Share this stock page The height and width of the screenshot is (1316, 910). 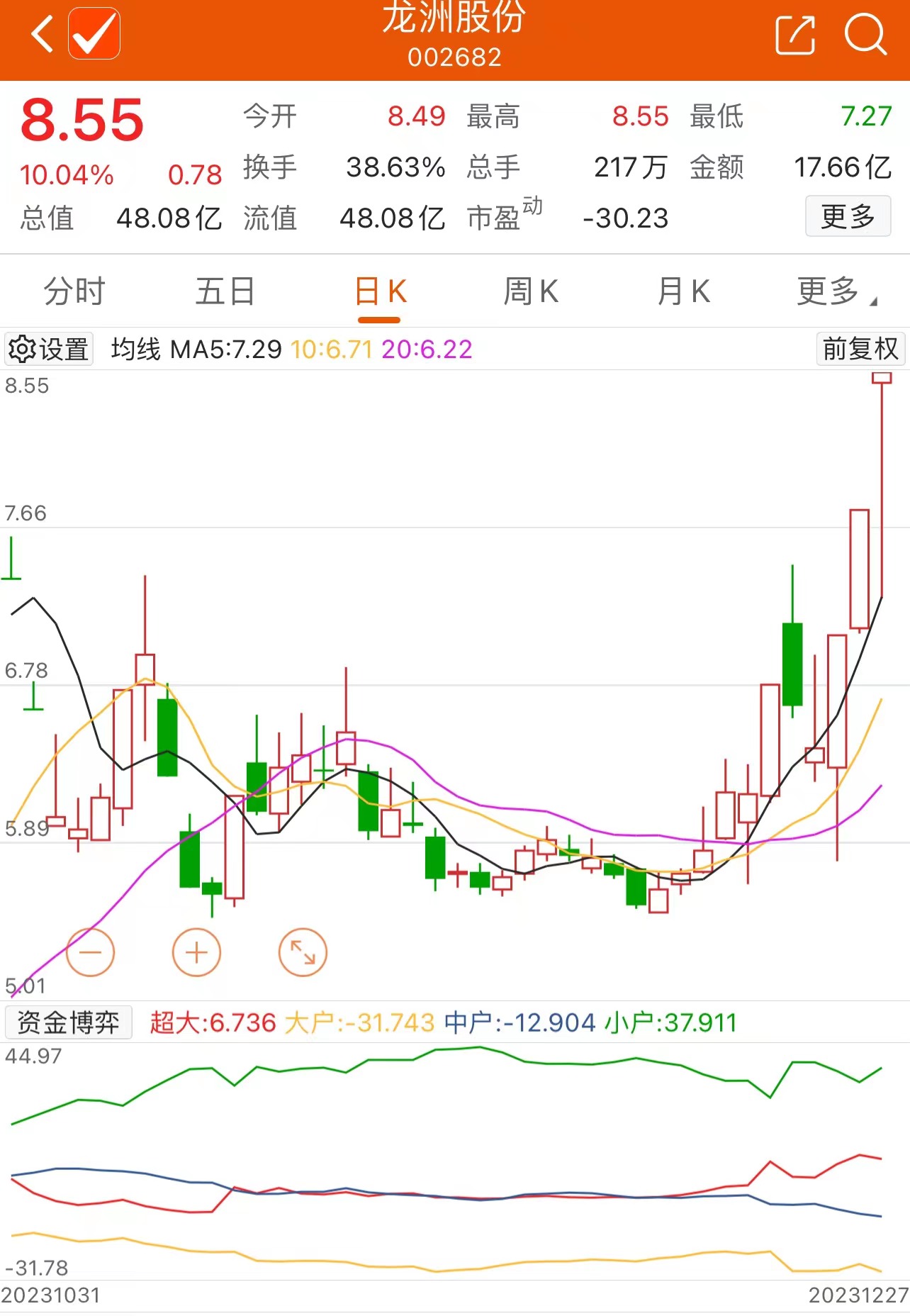coord(794,34)
